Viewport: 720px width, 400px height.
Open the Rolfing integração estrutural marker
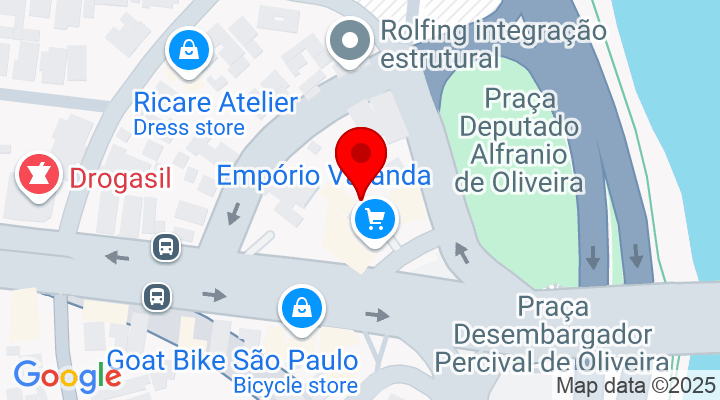pos(350,42)
